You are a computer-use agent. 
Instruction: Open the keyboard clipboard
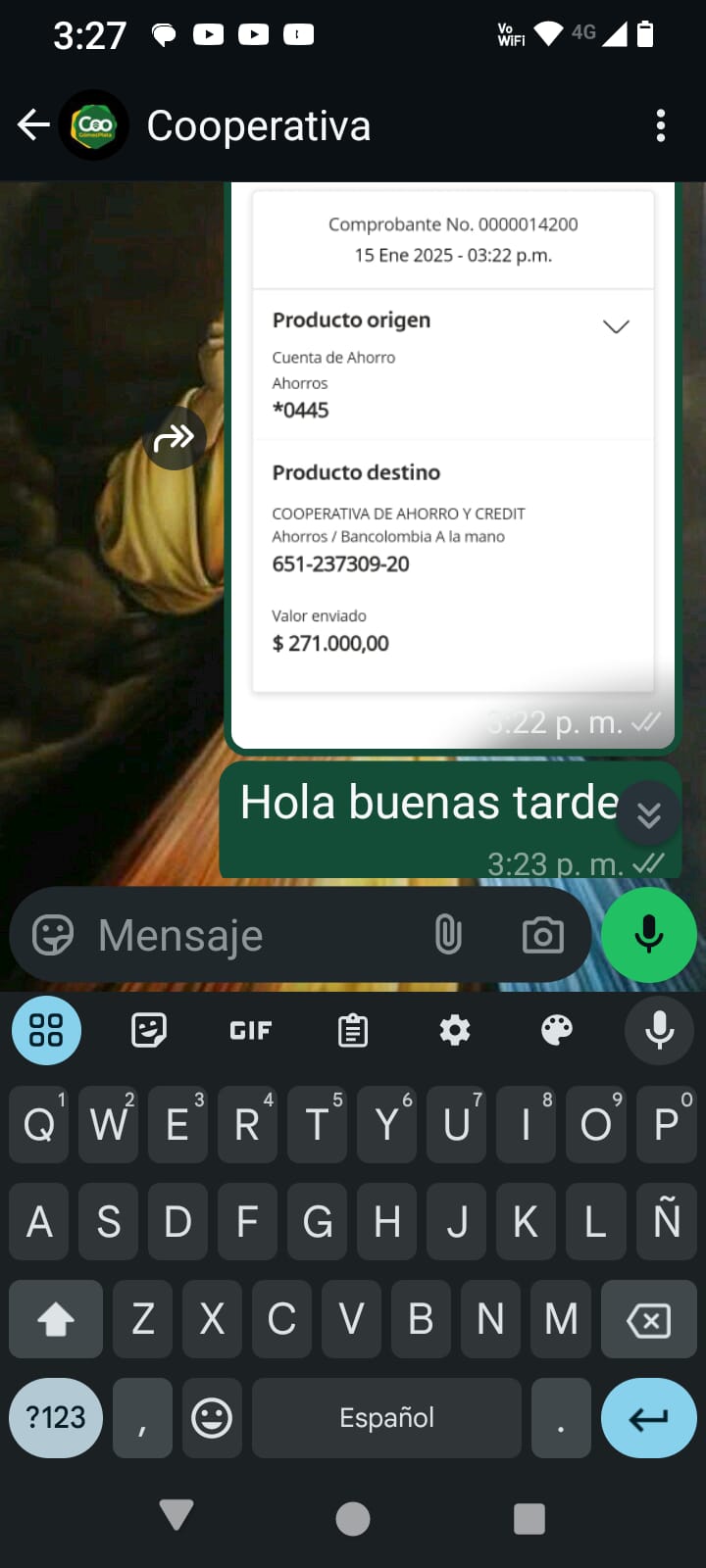click(x=353, y=1030)
